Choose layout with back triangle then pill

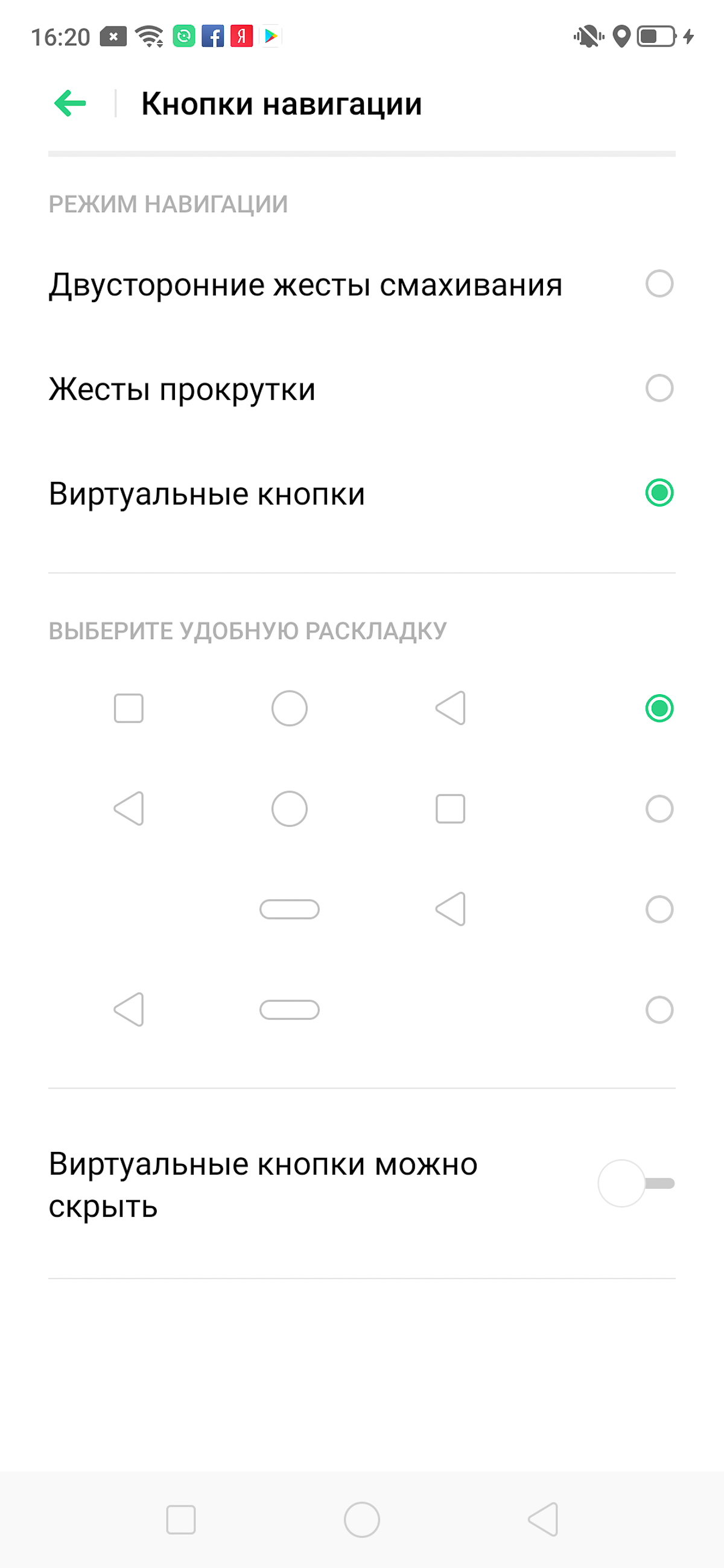click(x=361, y=1010)
